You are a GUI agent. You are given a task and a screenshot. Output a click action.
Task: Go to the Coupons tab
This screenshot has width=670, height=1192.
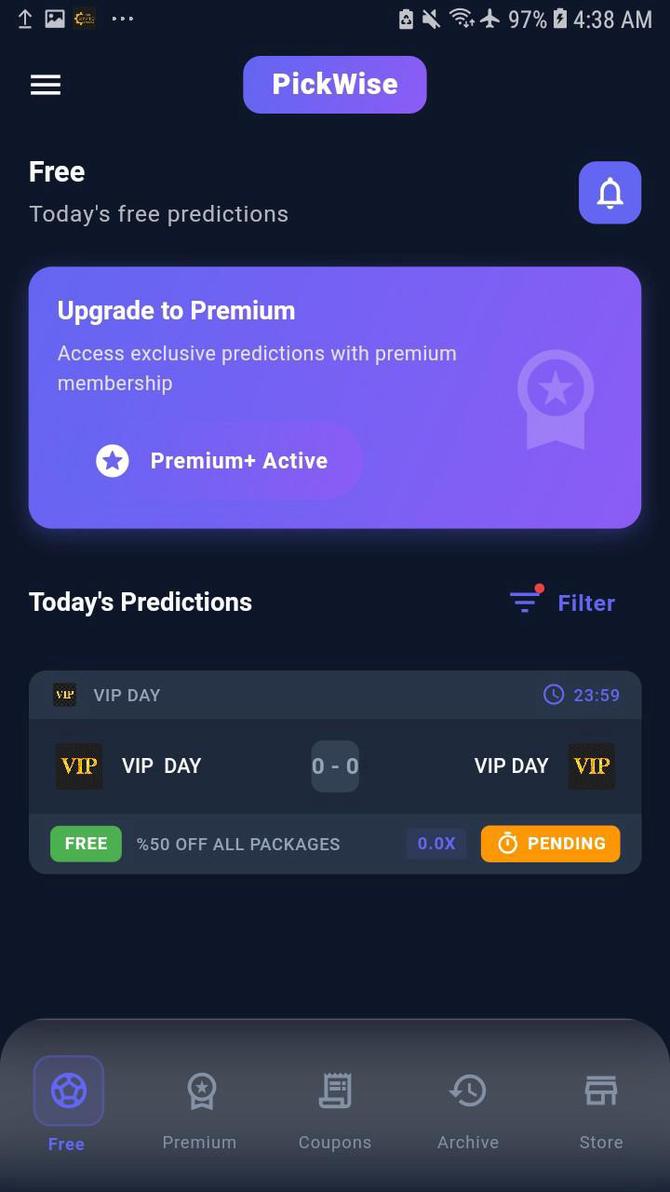pyautogui.click(x=335, y=1105)
